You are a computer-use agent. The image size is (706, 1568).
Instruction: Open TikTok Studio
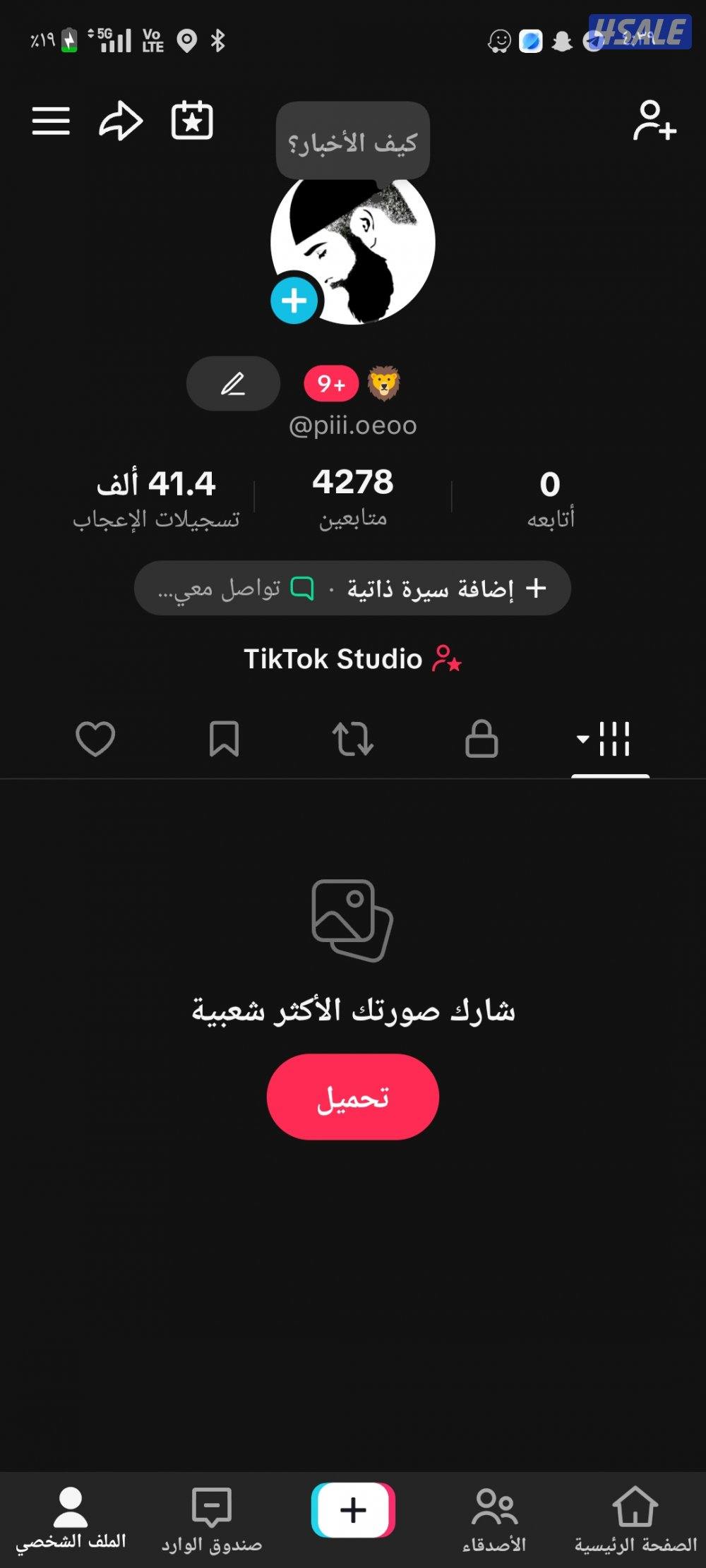[352, 659]
